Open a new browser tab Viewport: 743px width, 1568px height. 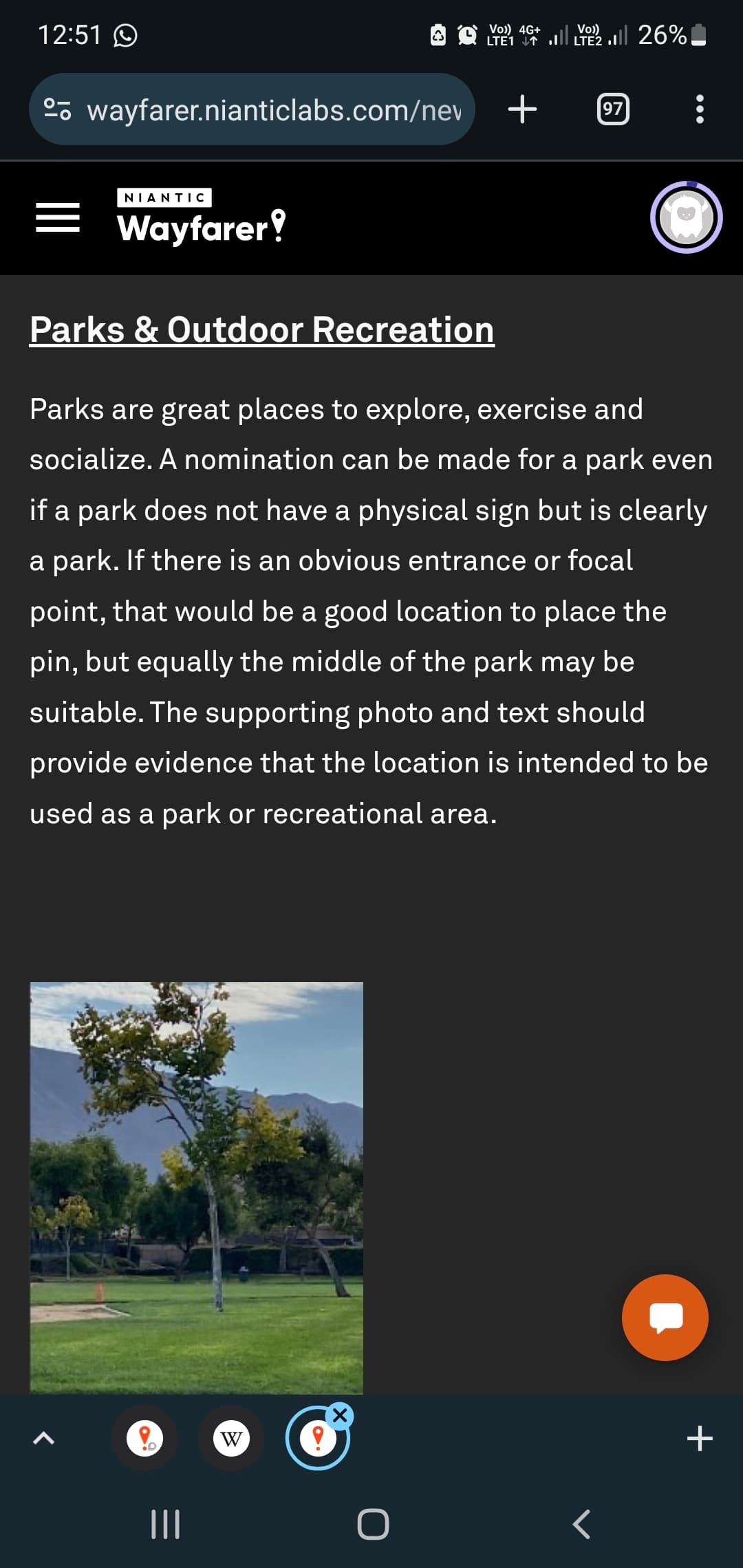[522, 109]
